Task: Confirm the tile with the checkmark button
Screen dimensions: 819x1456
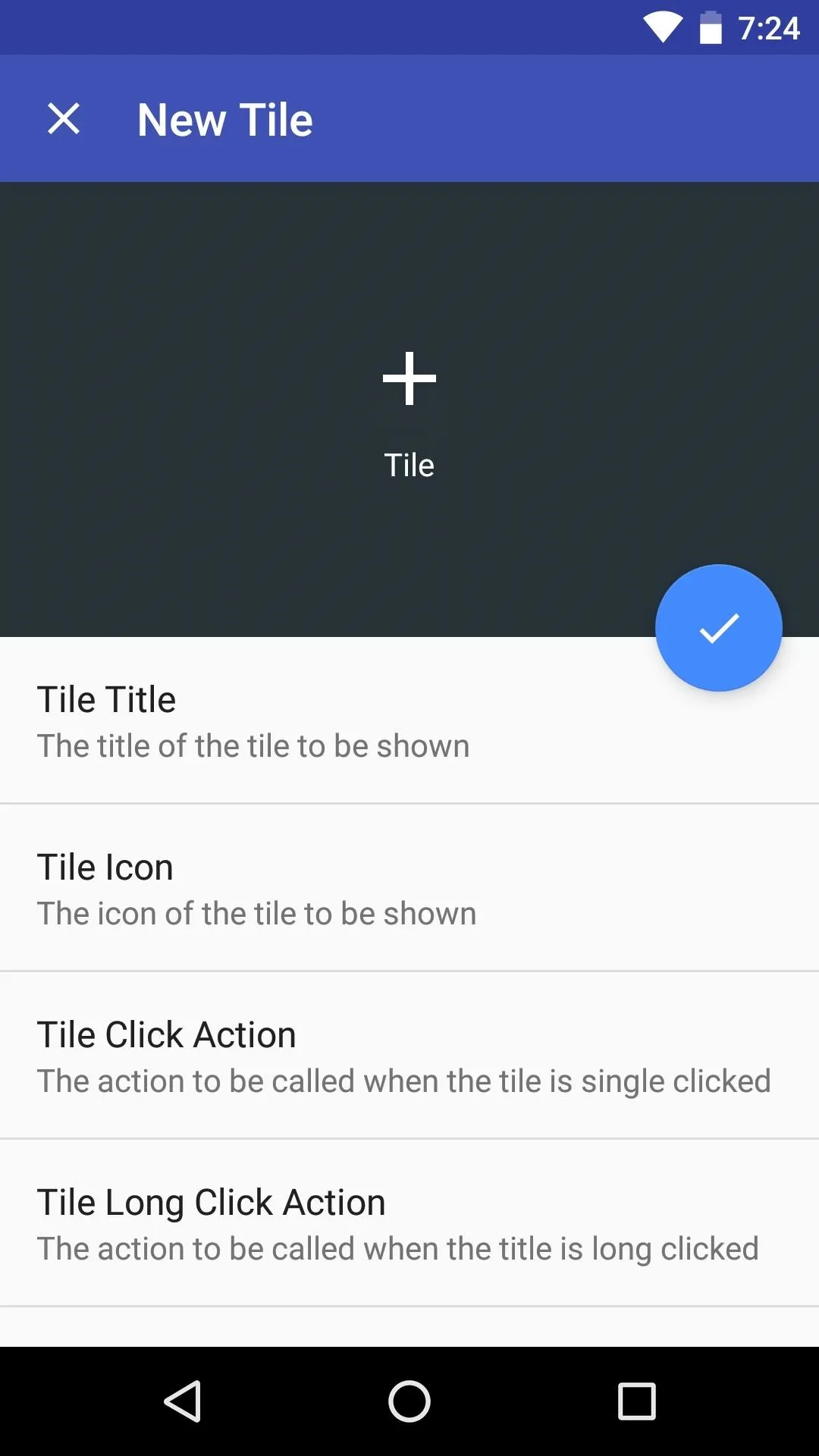Action: tap(718, 628)
